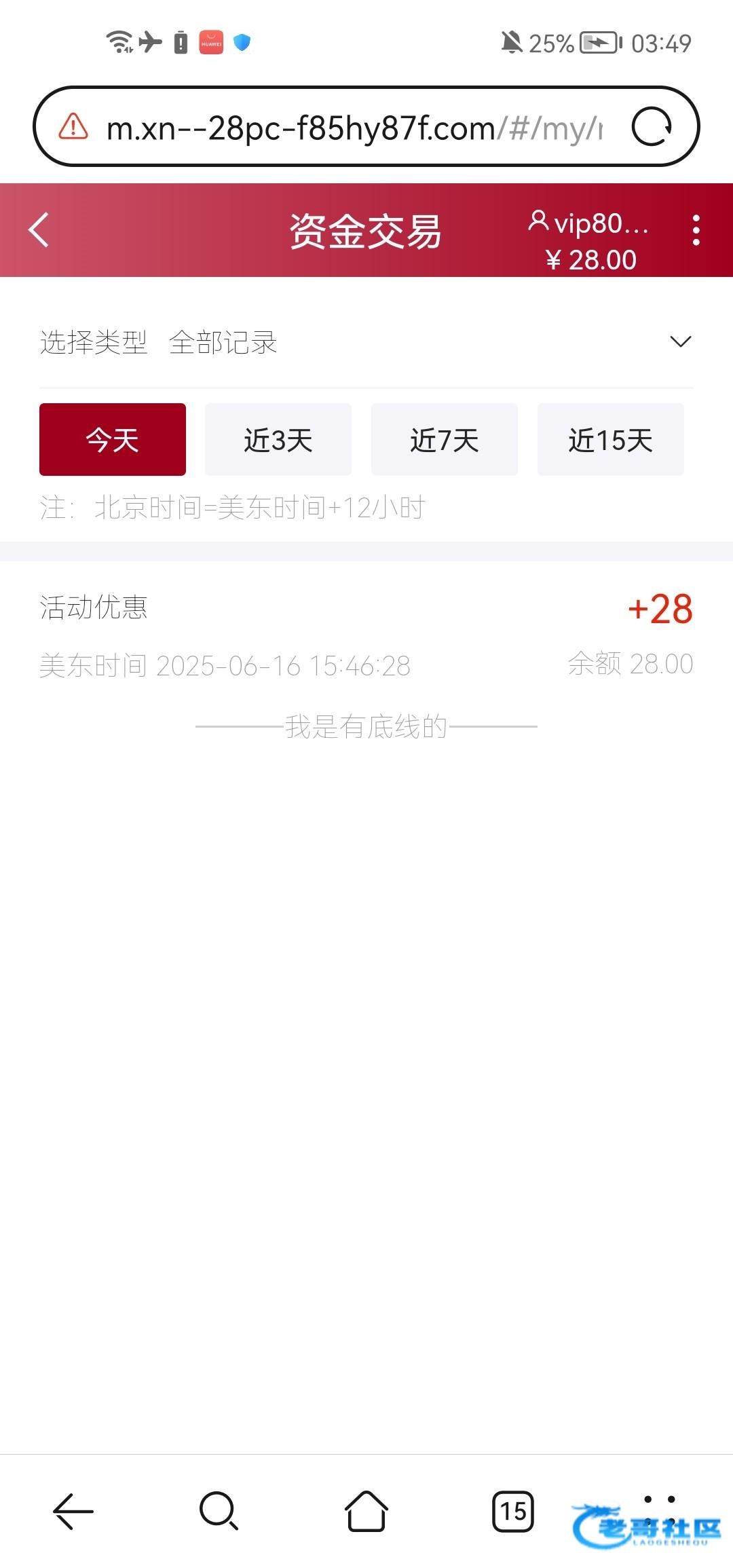The image size is (733, 1568).
Task: Expand the 选择类型 record type dropdown
Action: click(x=680, y=341)
